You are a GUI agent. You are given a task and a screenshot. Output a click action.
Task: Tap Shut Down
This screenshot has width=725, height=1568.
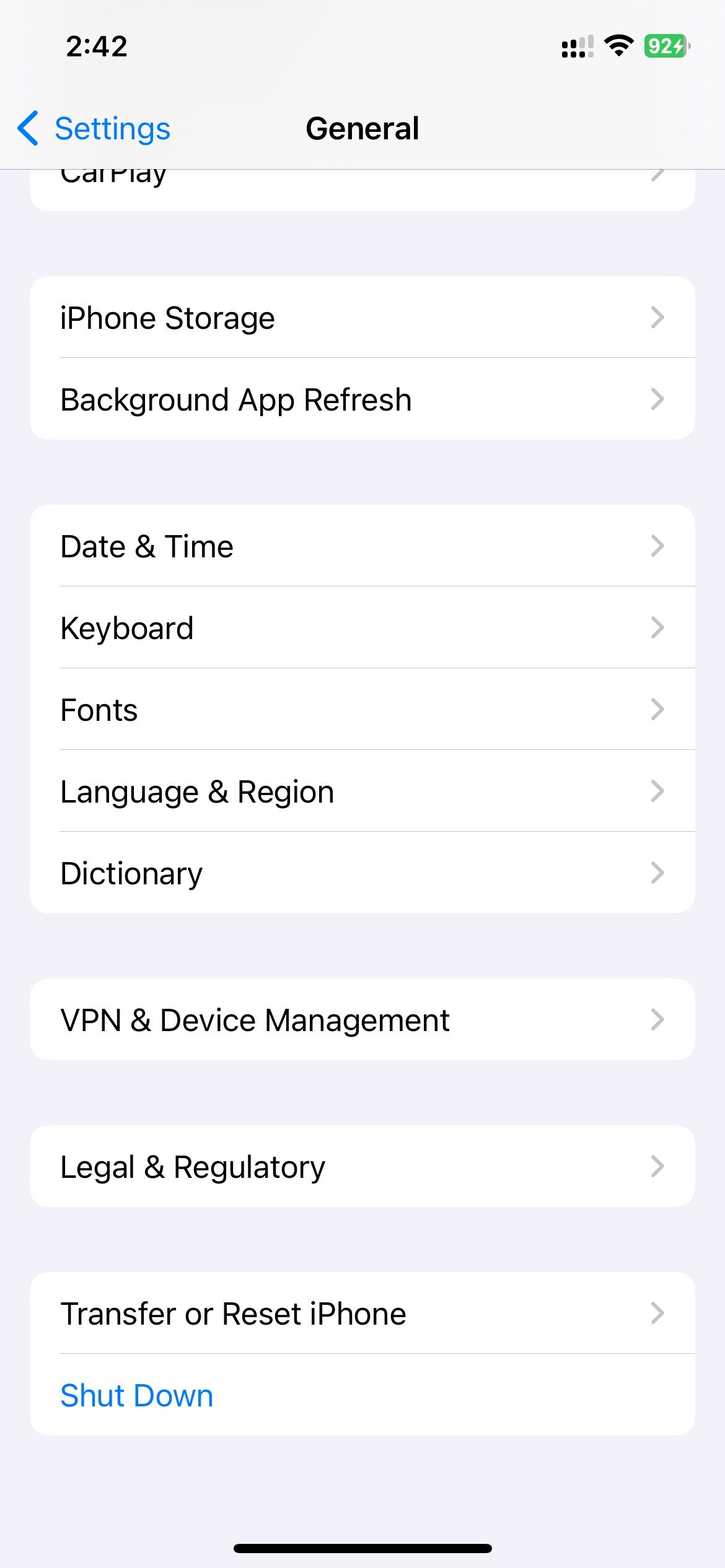click(x=136, y=1395)
